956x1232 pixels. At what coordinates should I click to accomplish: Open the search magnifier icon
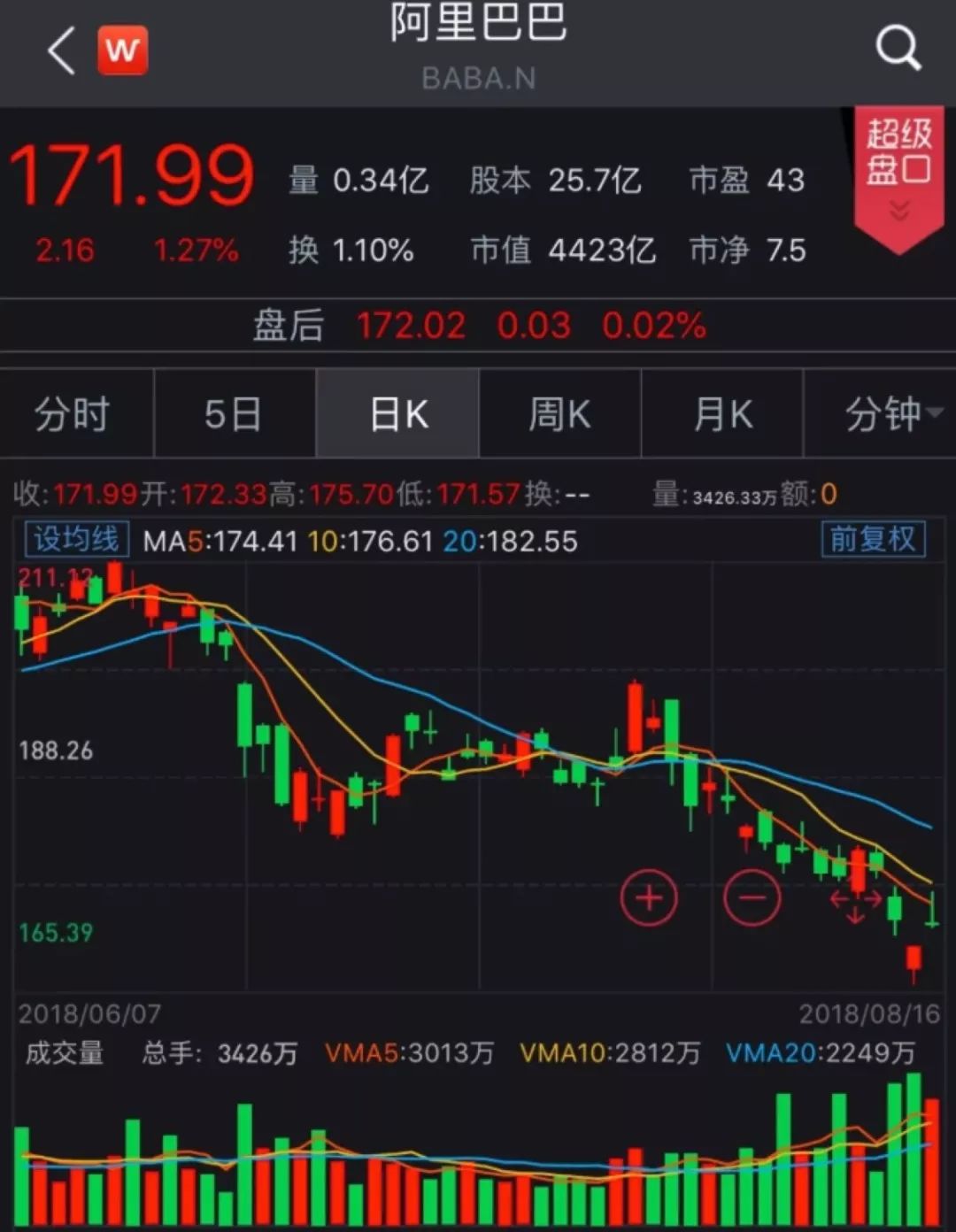(898, 48)
